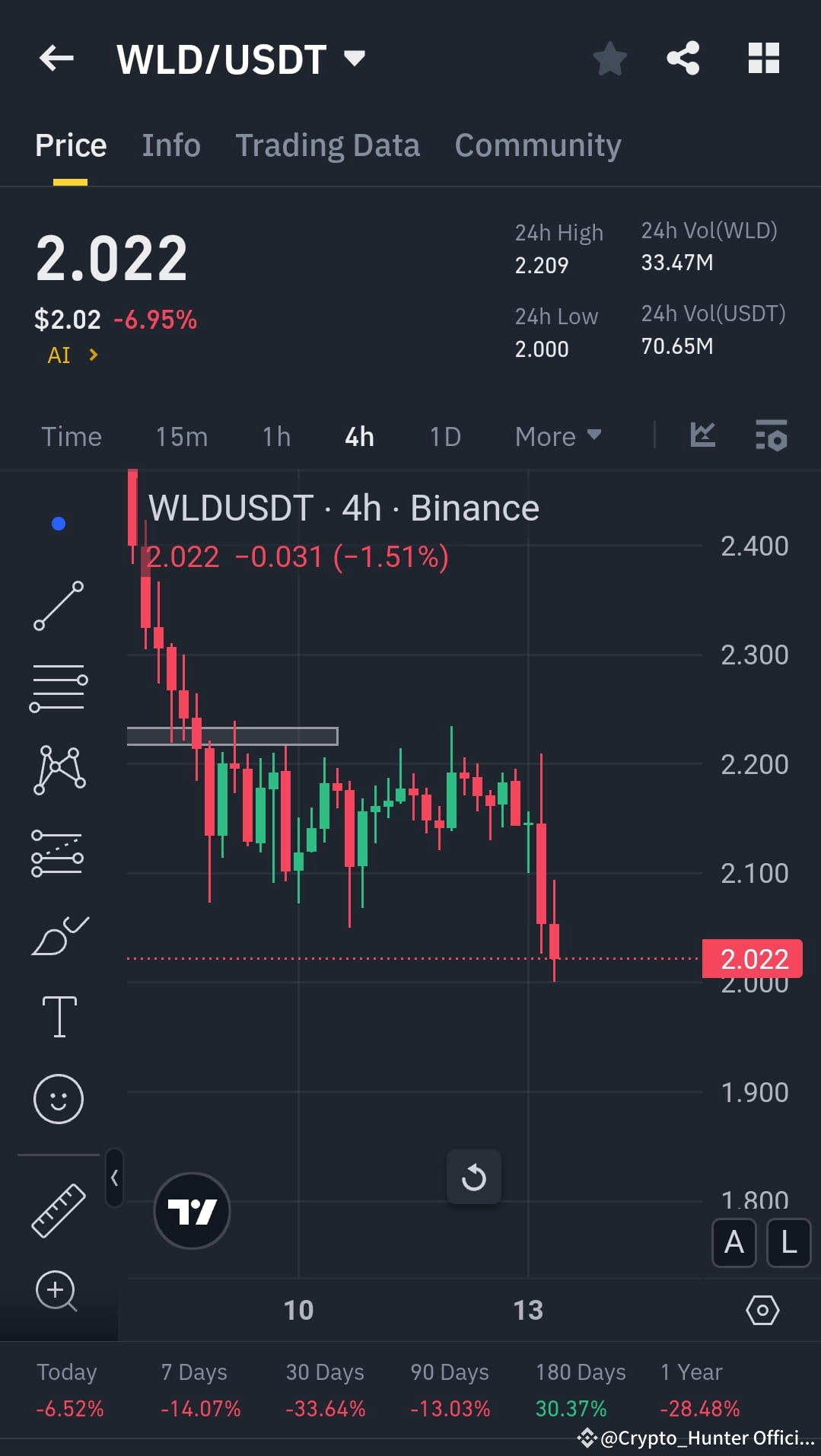Tap the TradingView logo on the chart

[192, 1211]
